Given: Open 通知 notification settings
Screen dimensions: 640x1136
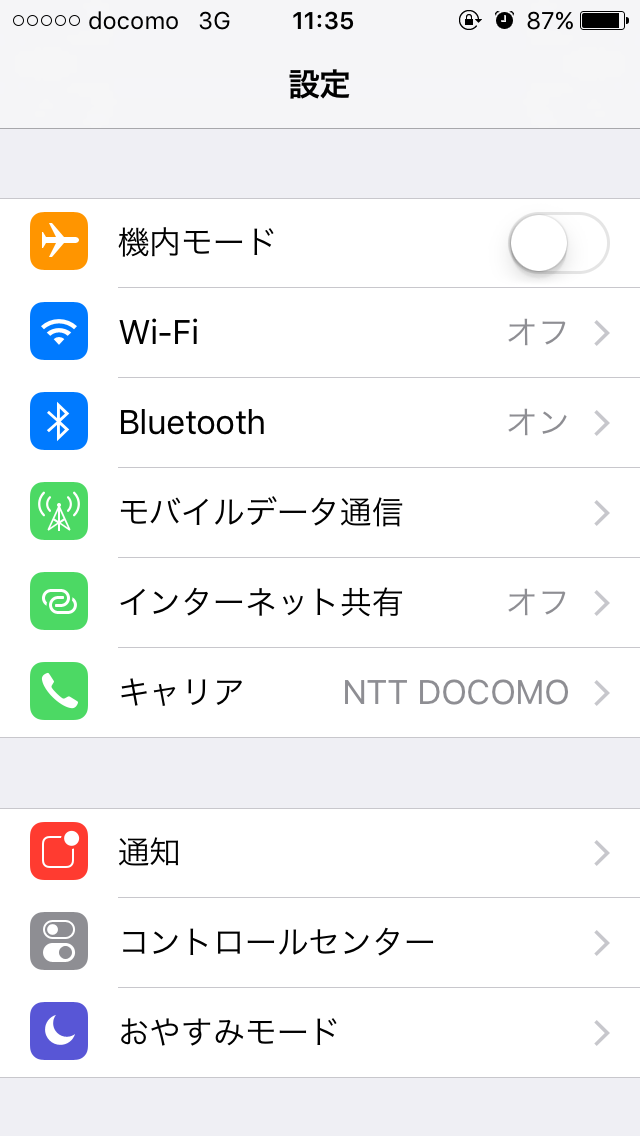Looking at the screenshot, I should tap(320, 852).
